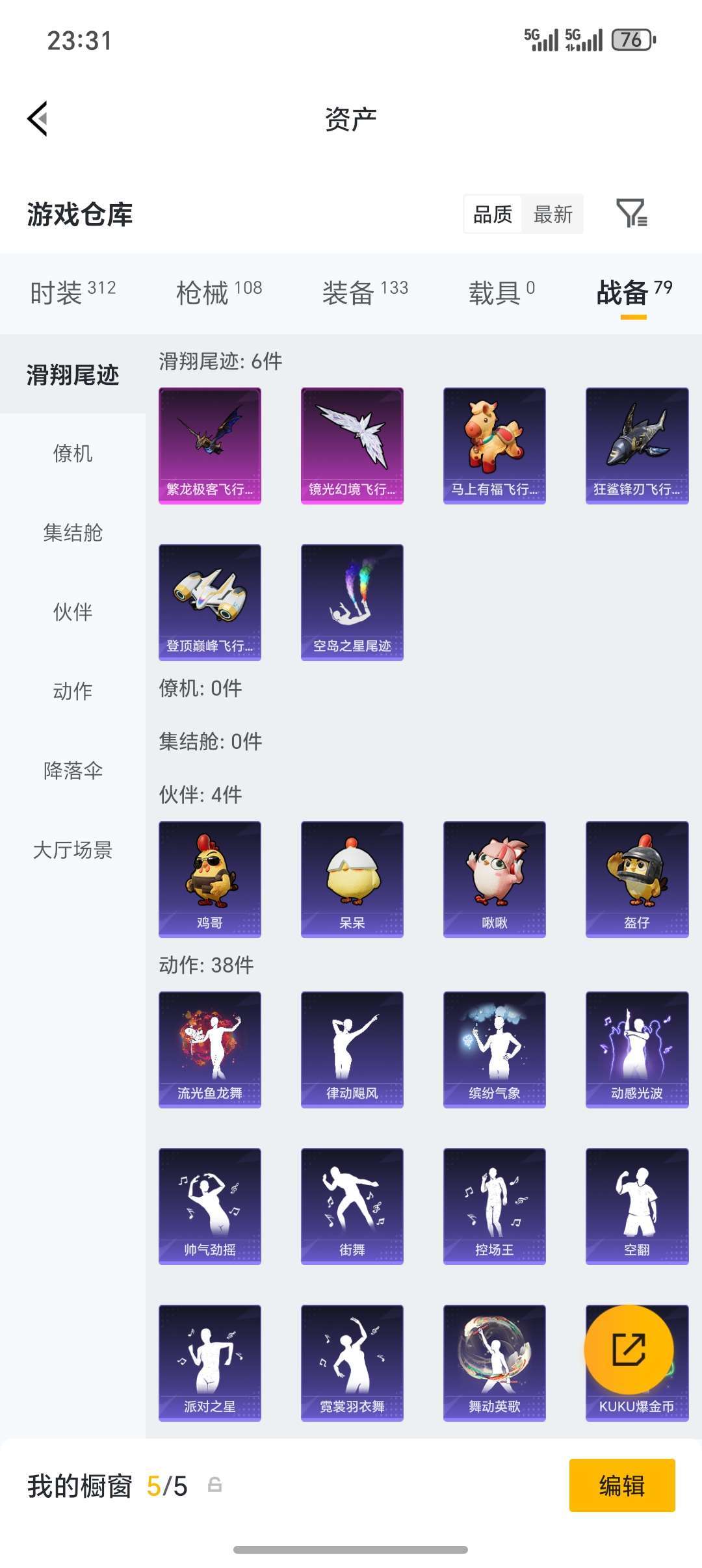Select 僚机 in the side category list
Image resolution: width=702 pixels, height=1568 pixels.
(x=73, y=453)
